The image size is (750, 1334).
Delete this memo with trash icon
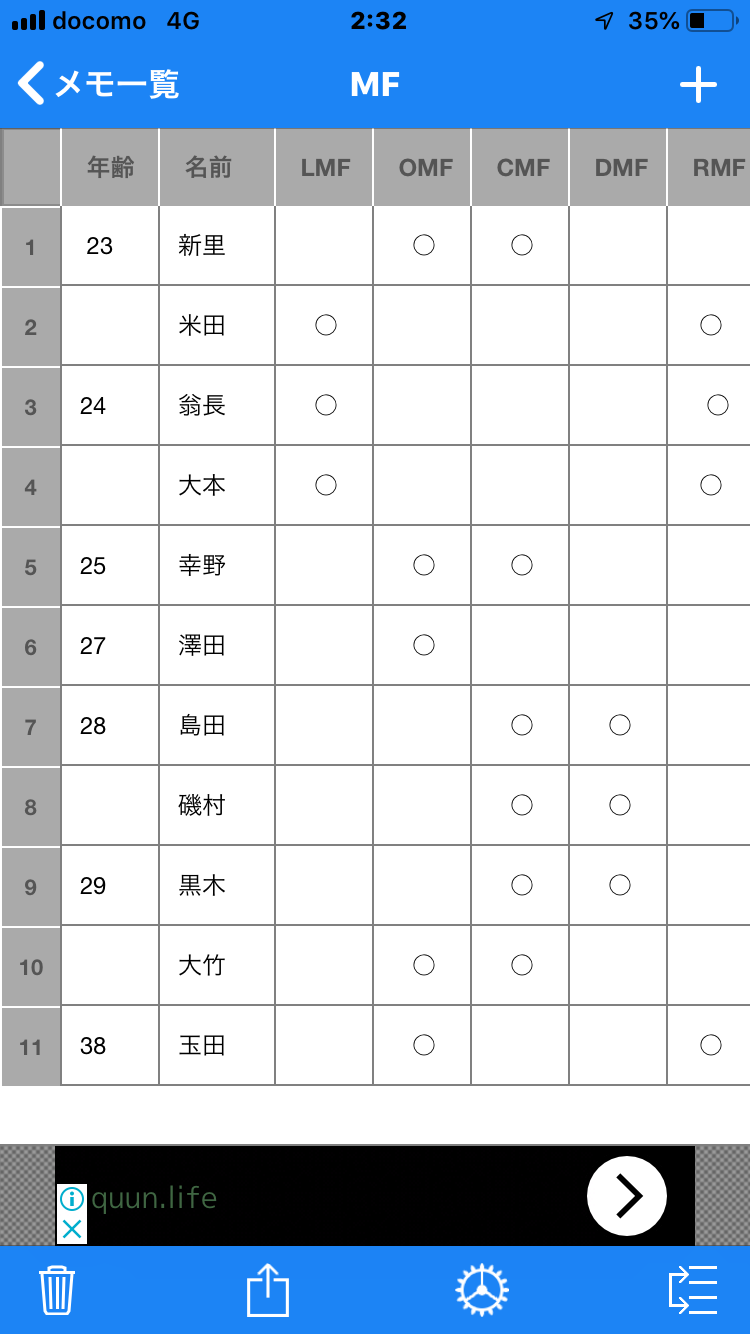(57, 1290)
